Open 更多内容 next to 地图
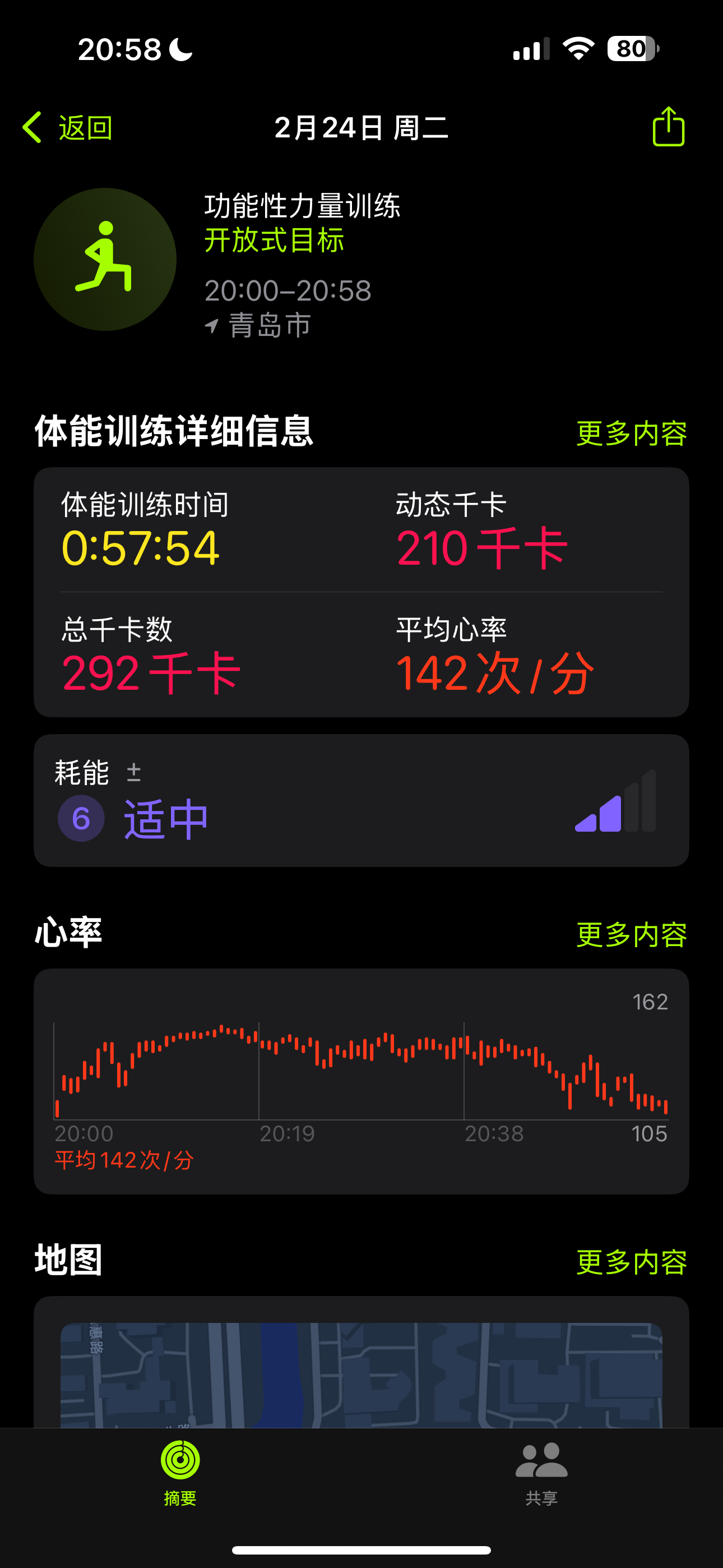Viewport: 723px width, 1568px height. click(x=631, y=1262)
